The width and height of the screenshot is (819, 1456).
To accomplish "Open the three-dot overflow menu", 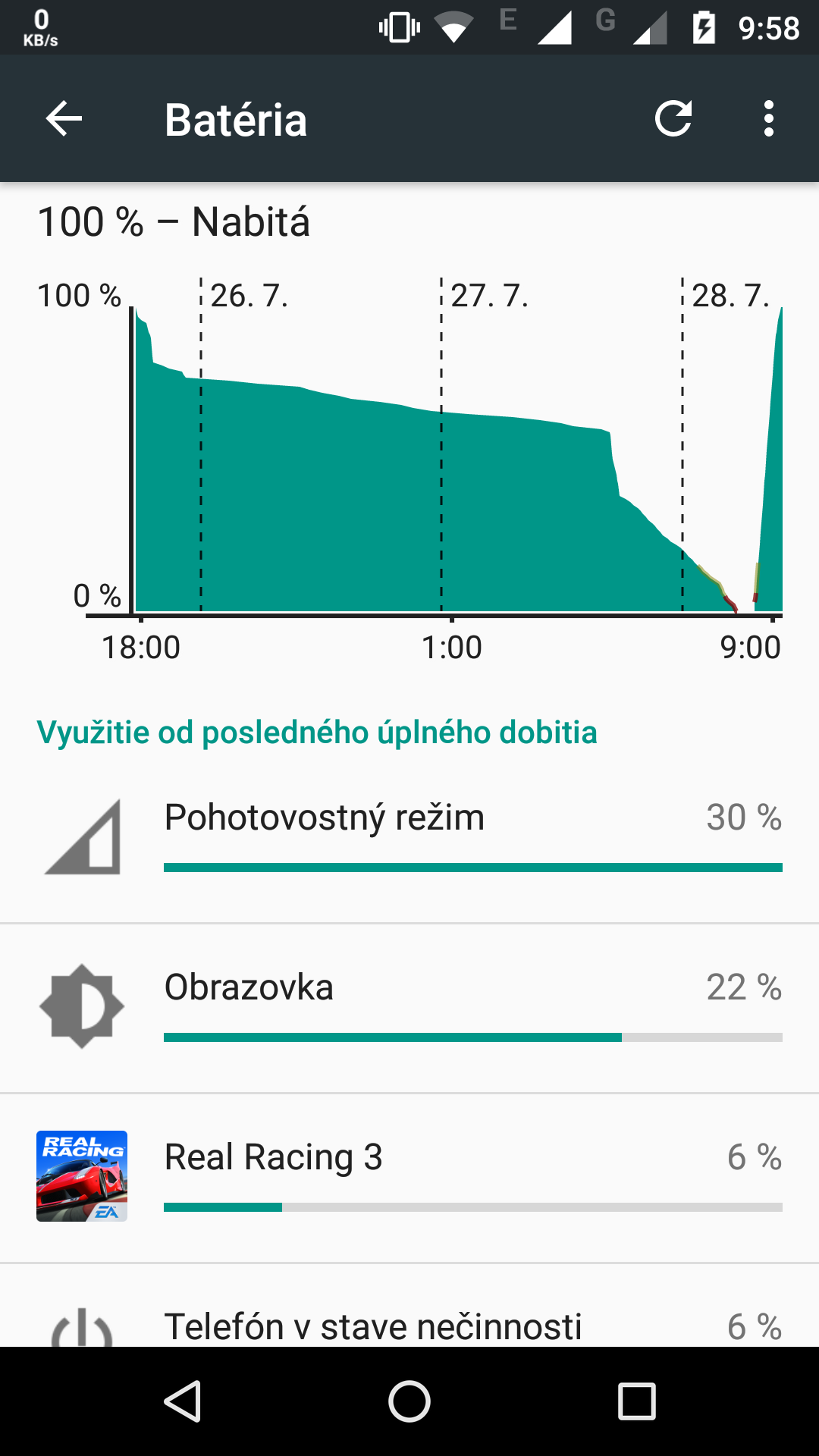I will point(769,118).
